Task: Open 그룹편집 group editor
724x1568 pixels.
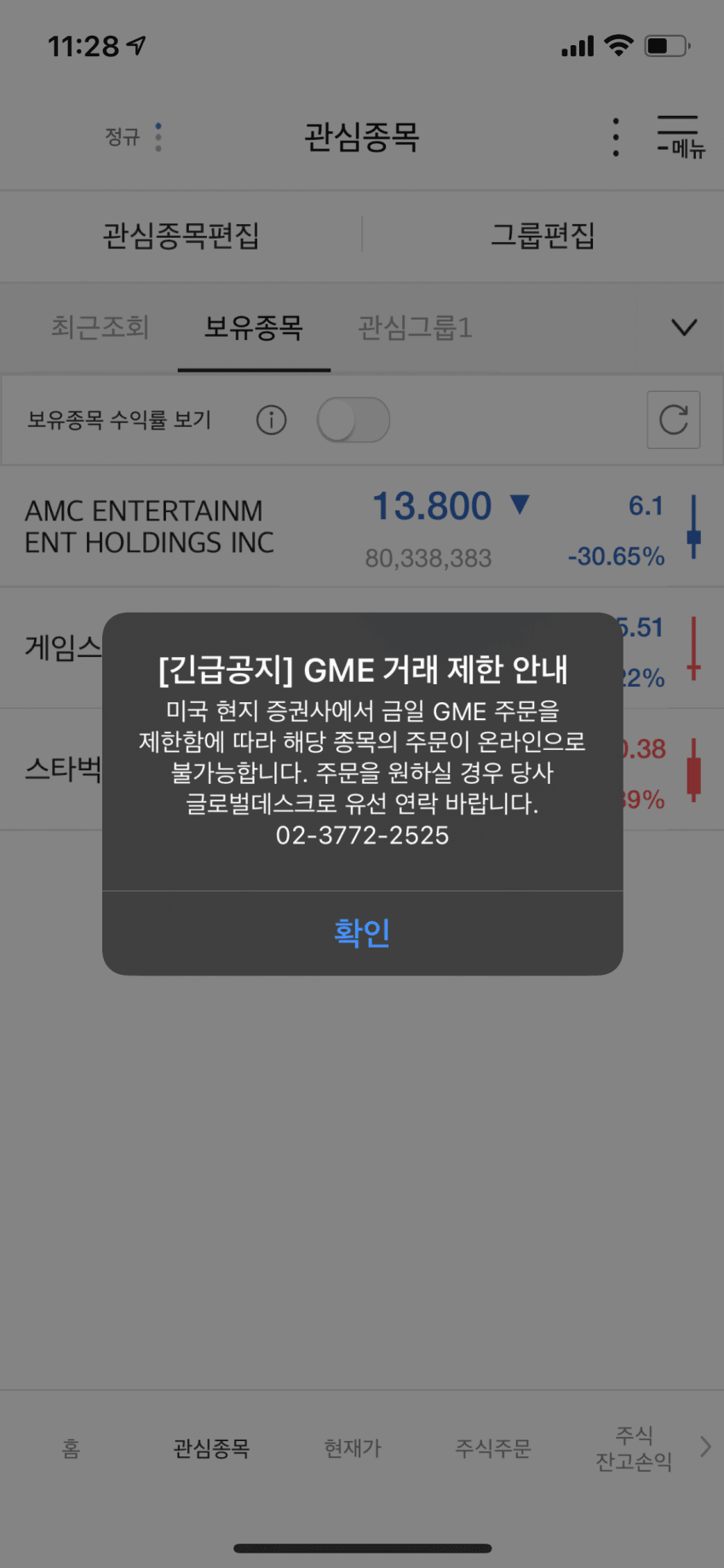Action: [543, 235]
